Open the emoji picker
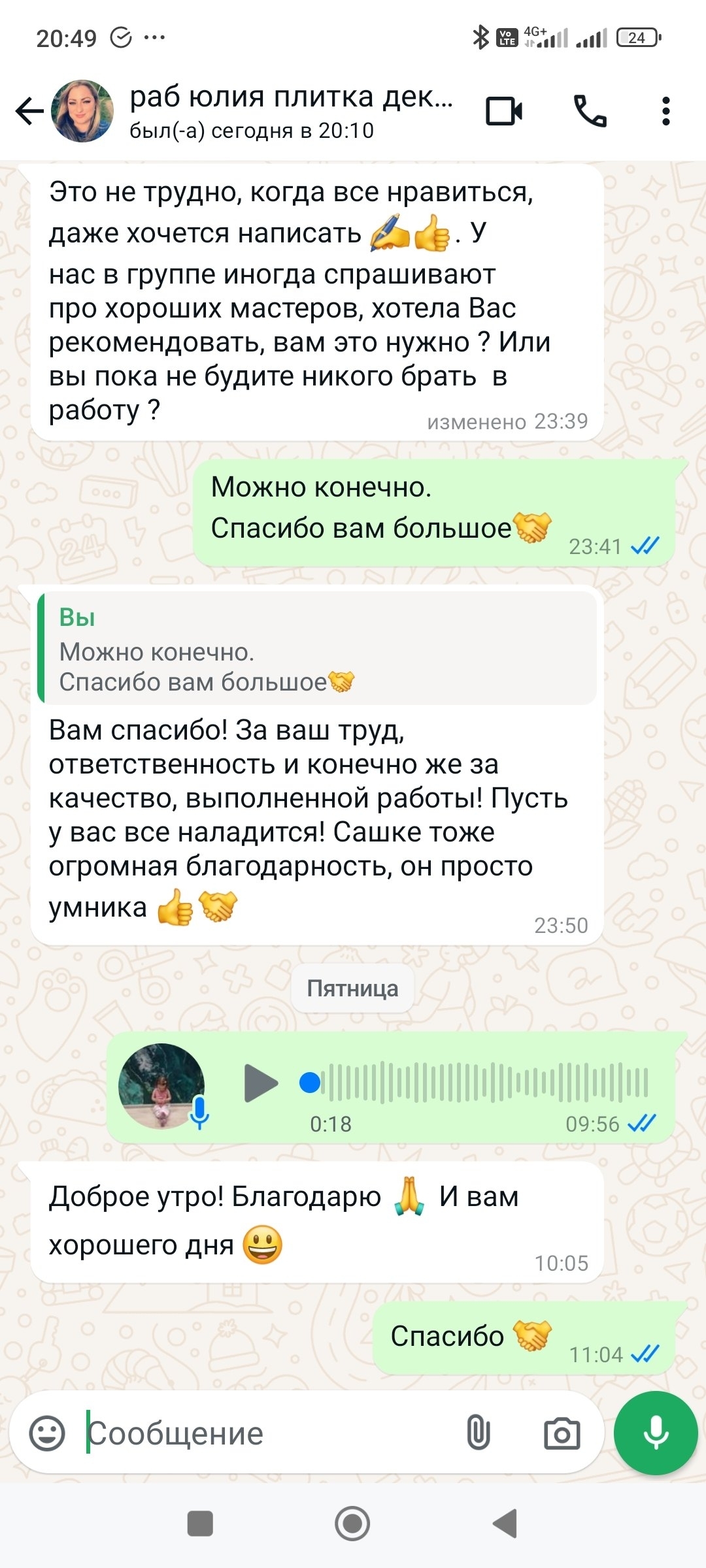 [47, 1434]
